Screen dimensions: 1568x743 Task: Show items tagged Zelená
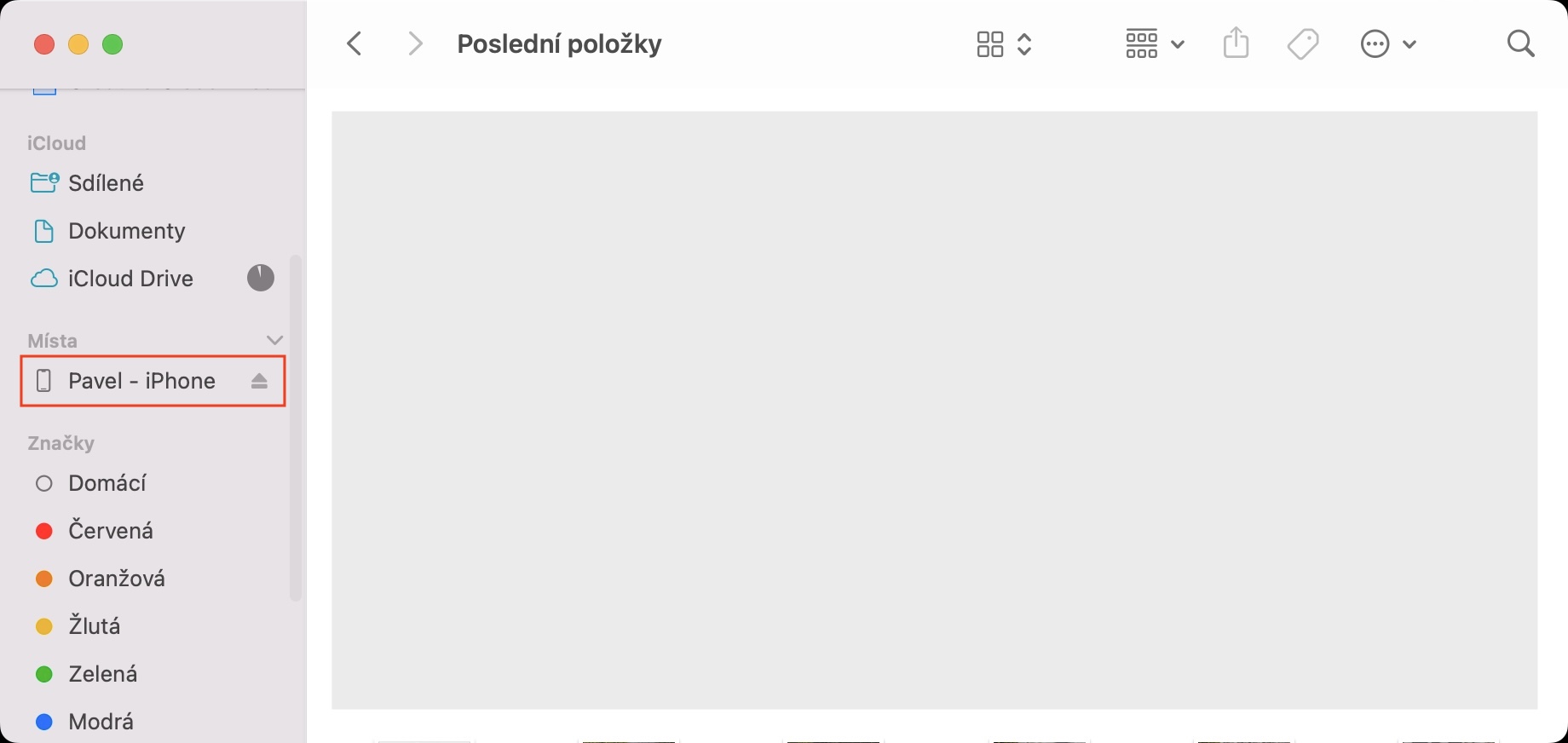[102, 674]
